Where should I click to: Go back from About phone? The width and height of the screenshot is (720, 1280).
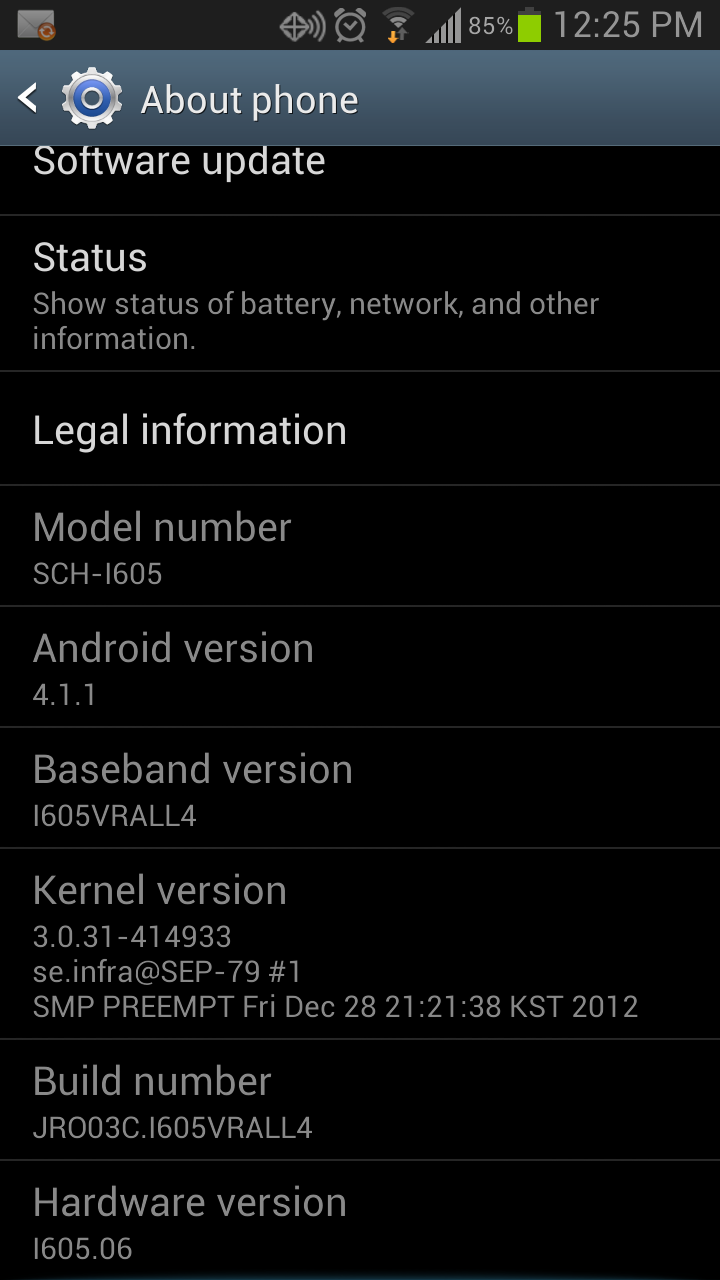pos(30,98)
